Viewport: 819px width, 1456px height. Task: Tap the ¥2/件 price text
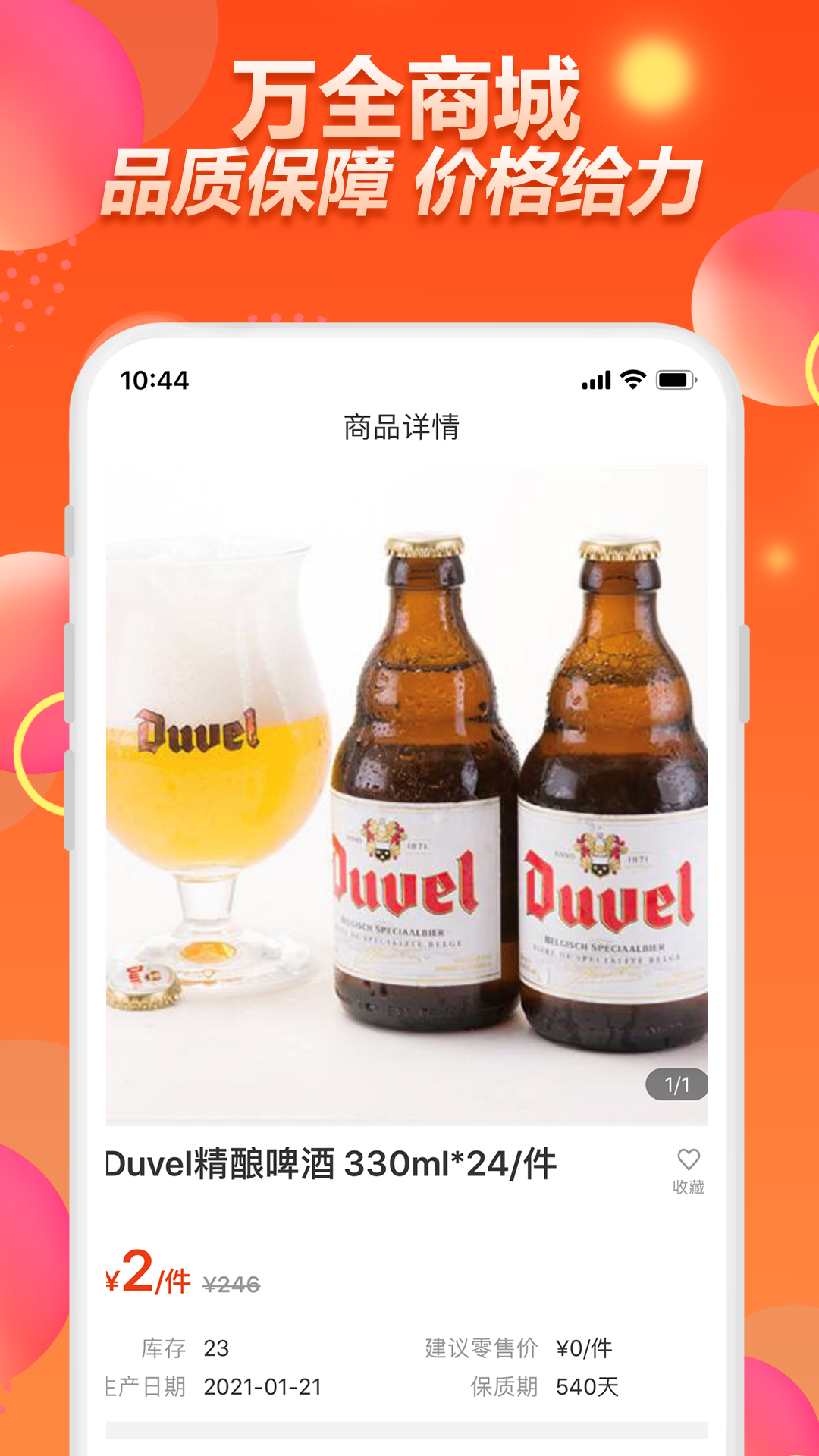[x=148, y=1276]
